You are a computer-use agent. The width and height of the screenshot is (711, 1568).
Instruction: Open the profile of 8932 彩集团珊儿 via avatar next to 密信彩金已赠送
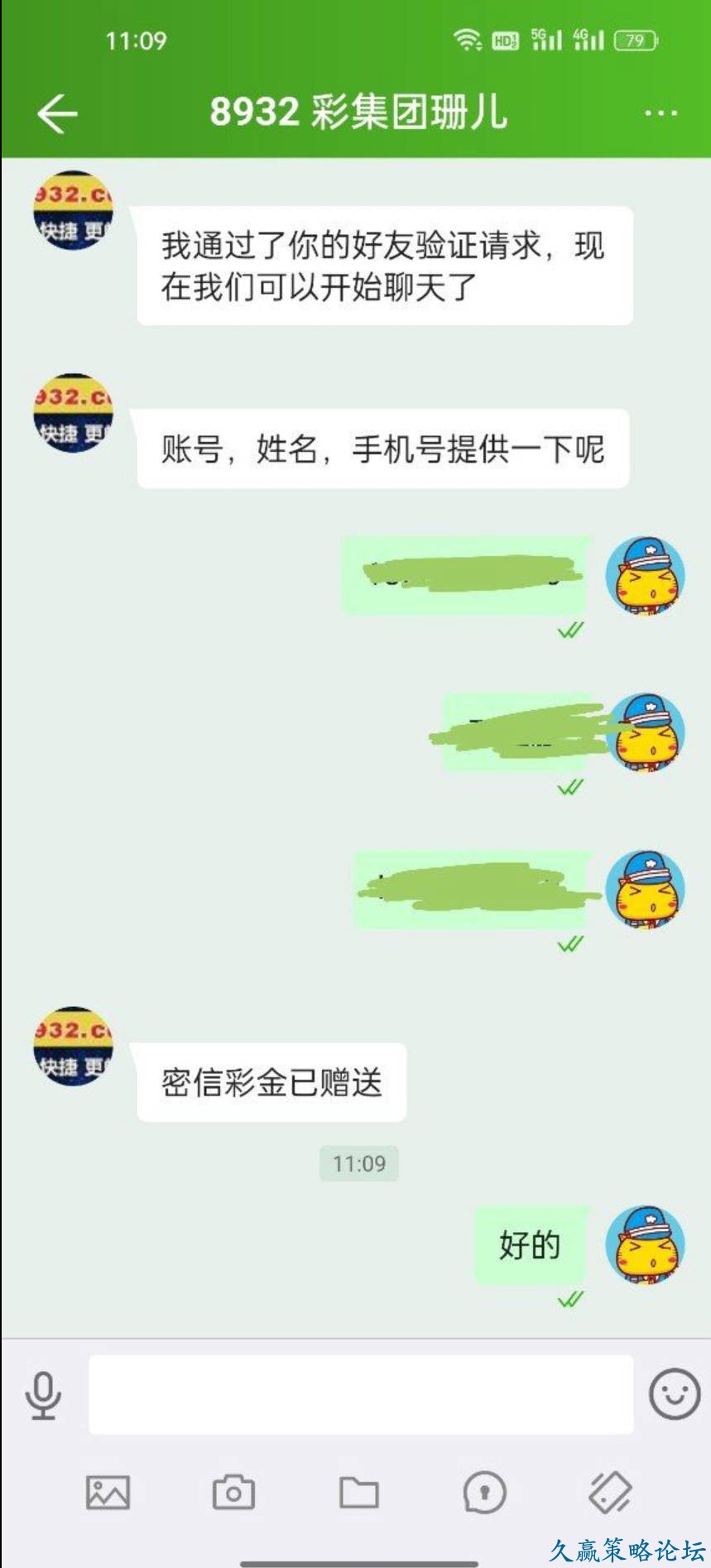tap(73, 1046)
